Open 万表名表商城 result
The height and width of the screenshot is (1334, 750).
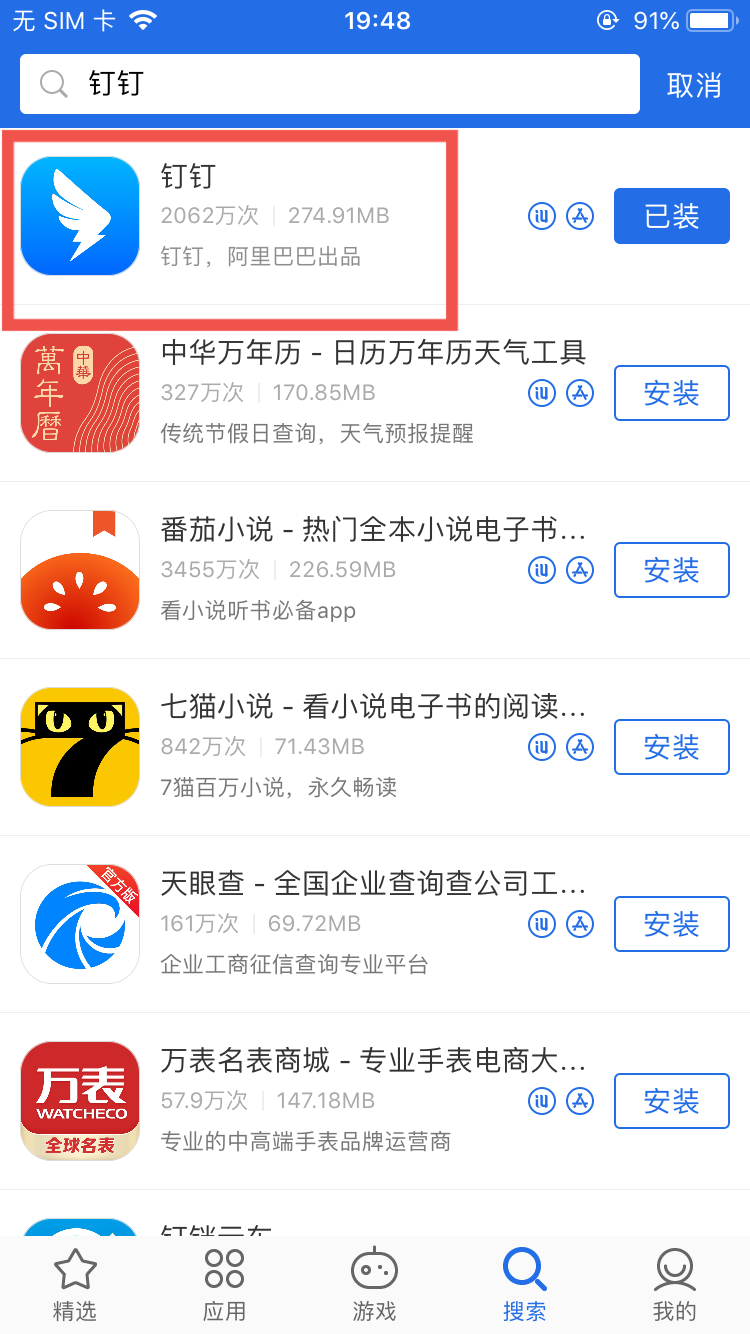300,1101
